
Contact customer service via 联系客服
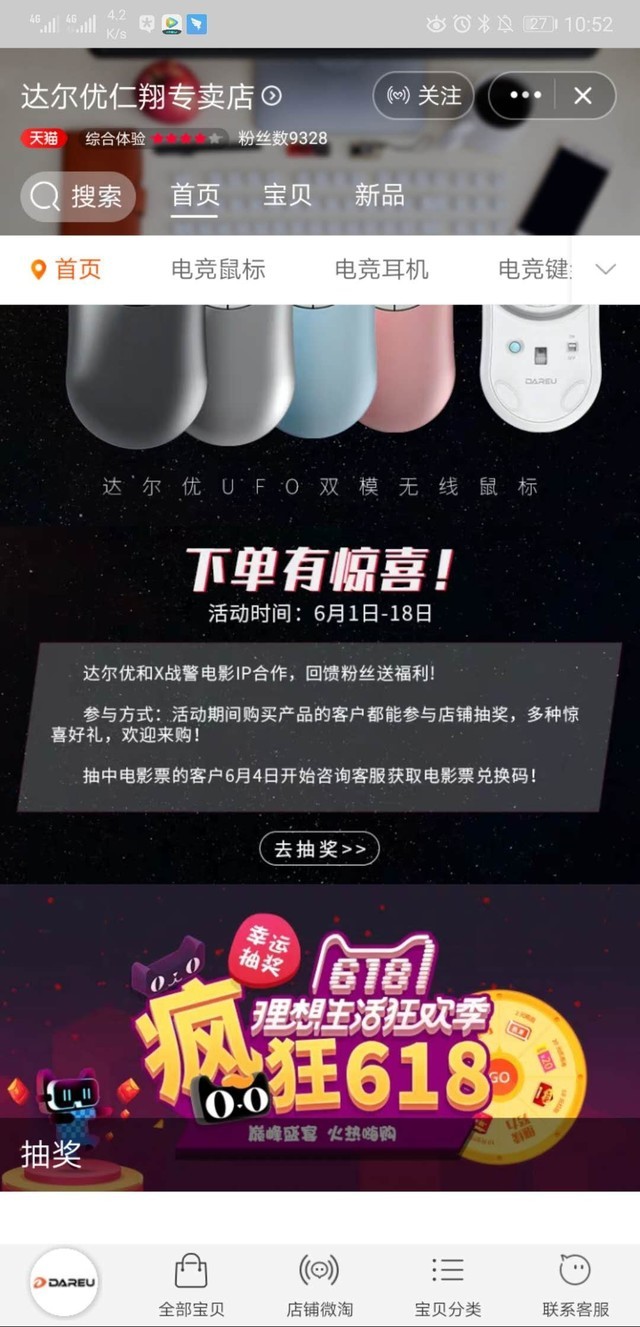pyautogui.click(x=575, y=1285)
